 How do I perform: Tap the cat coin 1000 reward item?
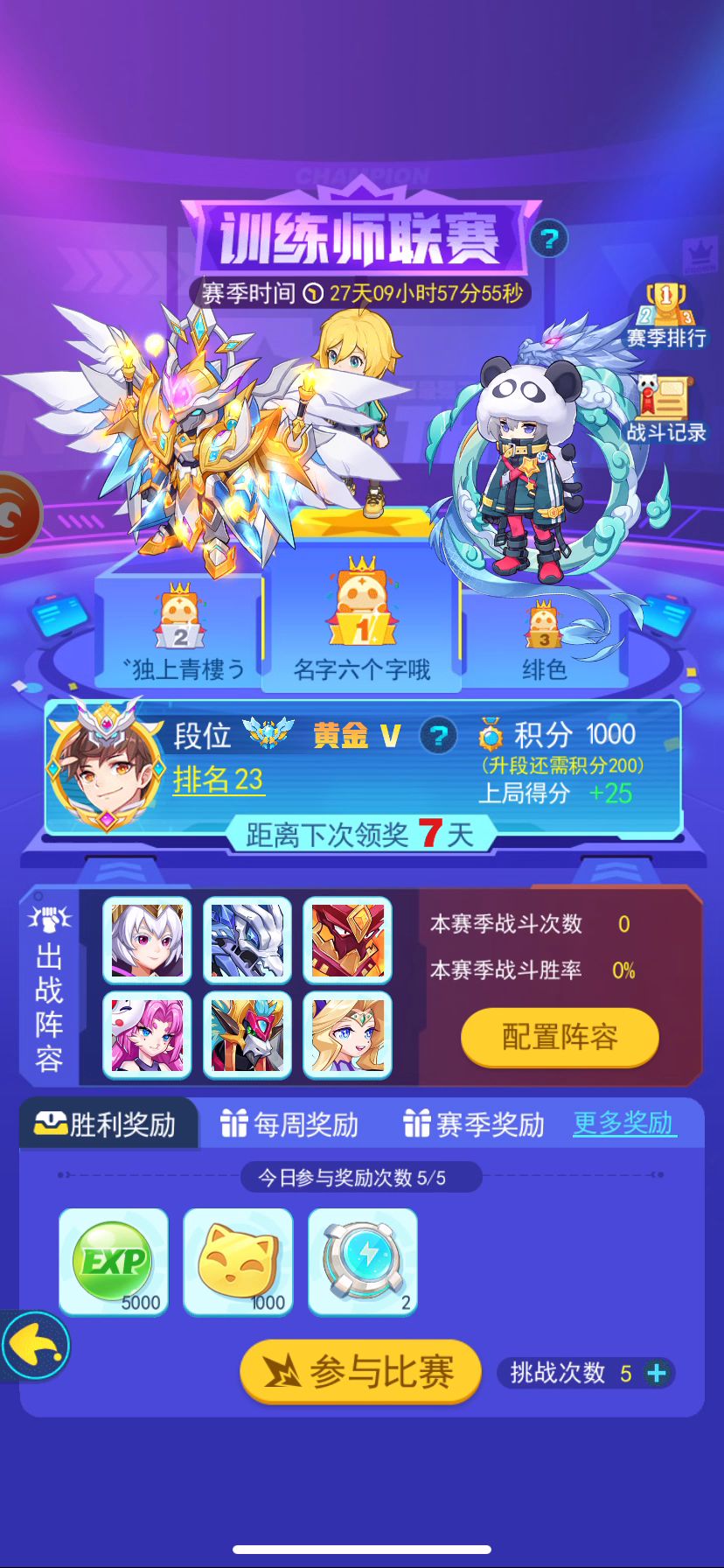(238, 1262)
